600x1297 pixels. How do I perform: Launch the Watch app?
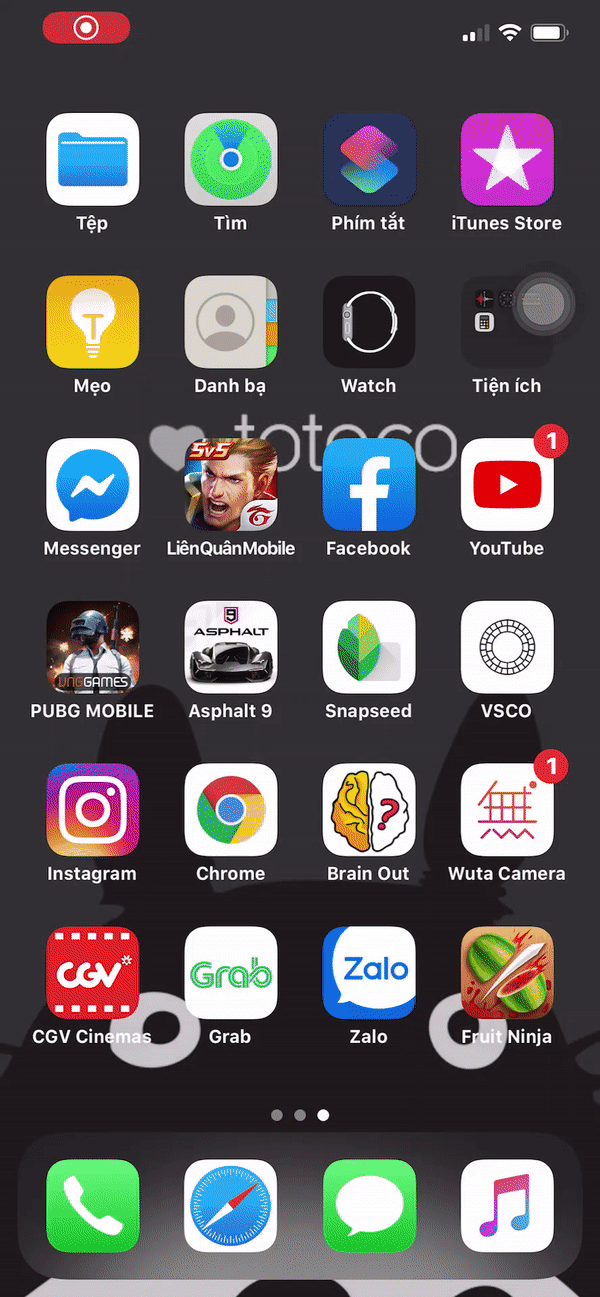[369, 322]
